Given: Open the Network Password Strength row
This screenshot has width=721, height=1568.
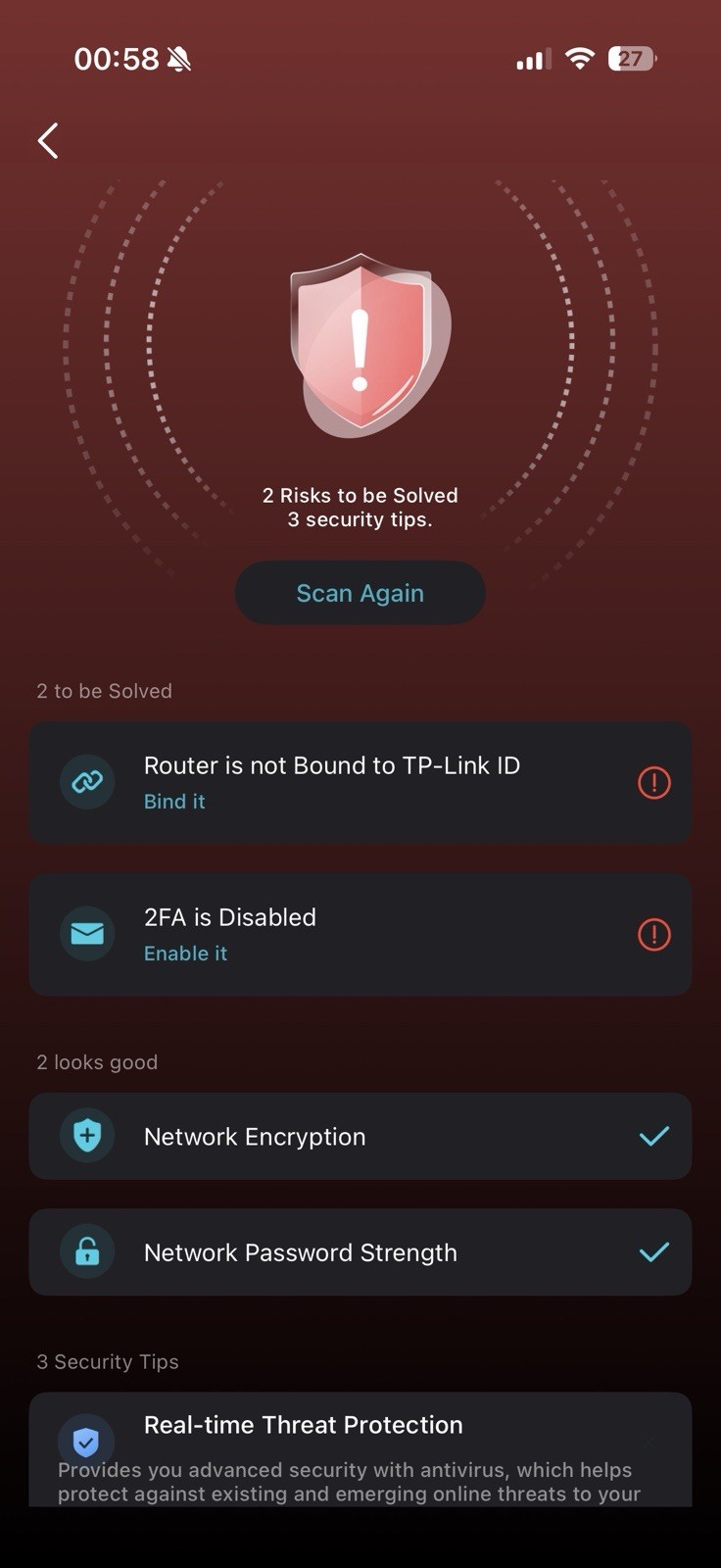Looking at the screenshot, I should (x=360, y=1252).
